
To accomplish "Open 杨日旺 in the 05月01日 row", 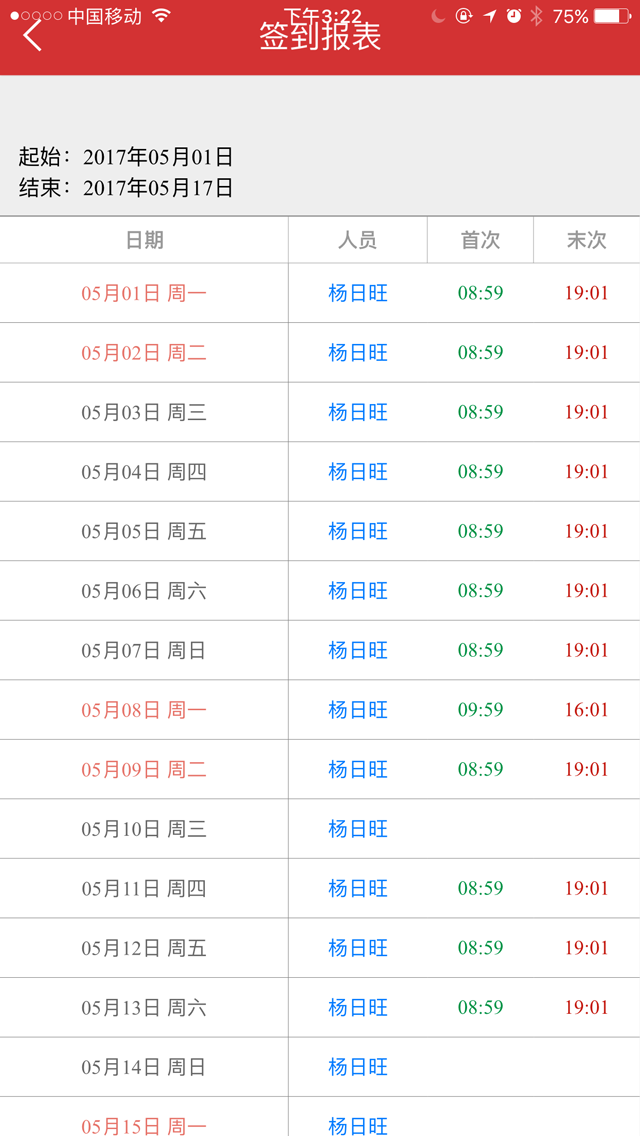I will point(358,293).
